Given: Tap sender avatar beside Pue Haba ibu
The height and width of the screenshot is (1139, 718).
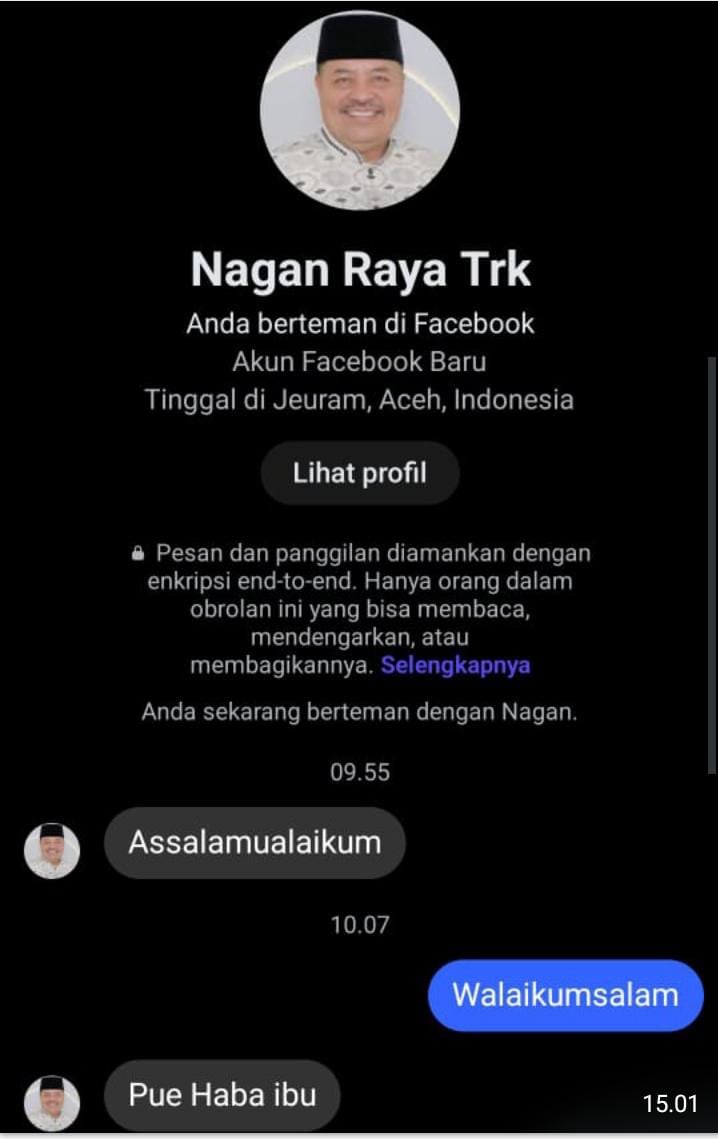Looking at the screenshot, I should point(52,1102).
